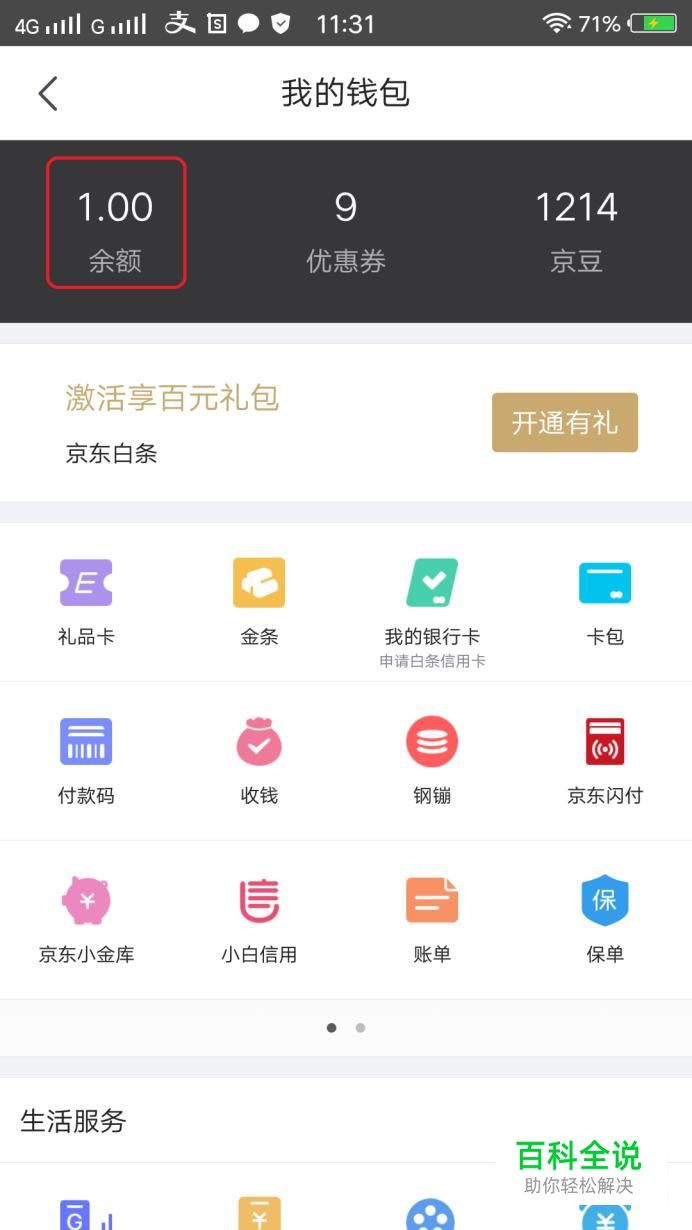Check 小白信用

pos(259,920)
